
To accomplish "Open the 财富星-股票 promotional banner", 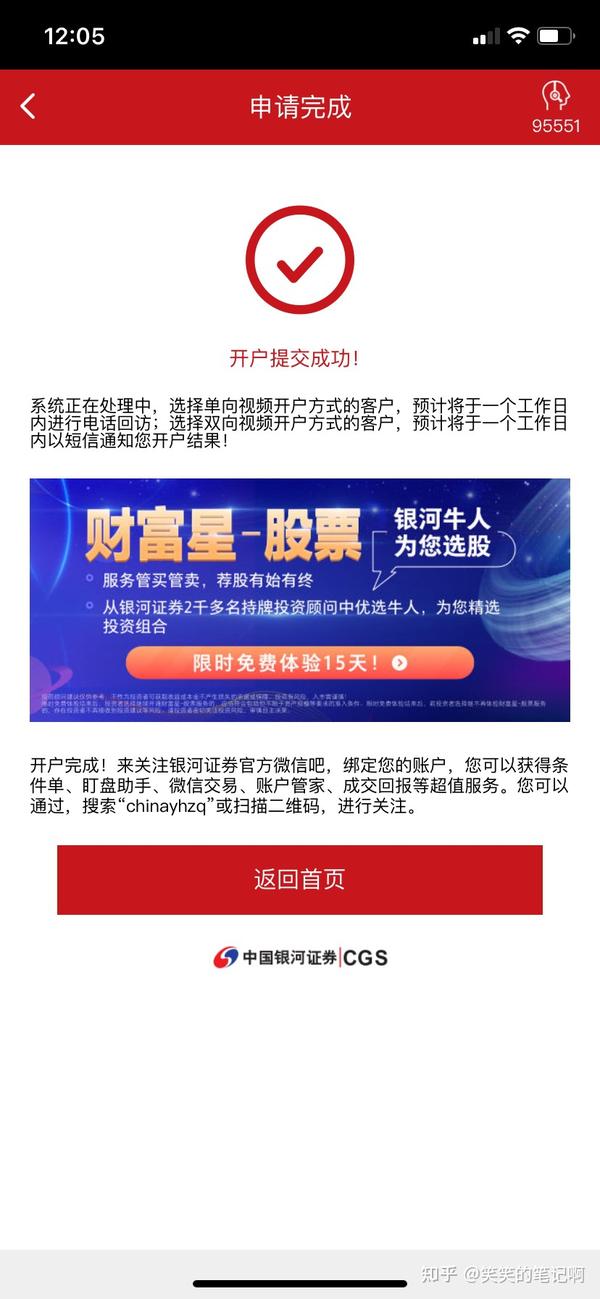I will point(300,600).
